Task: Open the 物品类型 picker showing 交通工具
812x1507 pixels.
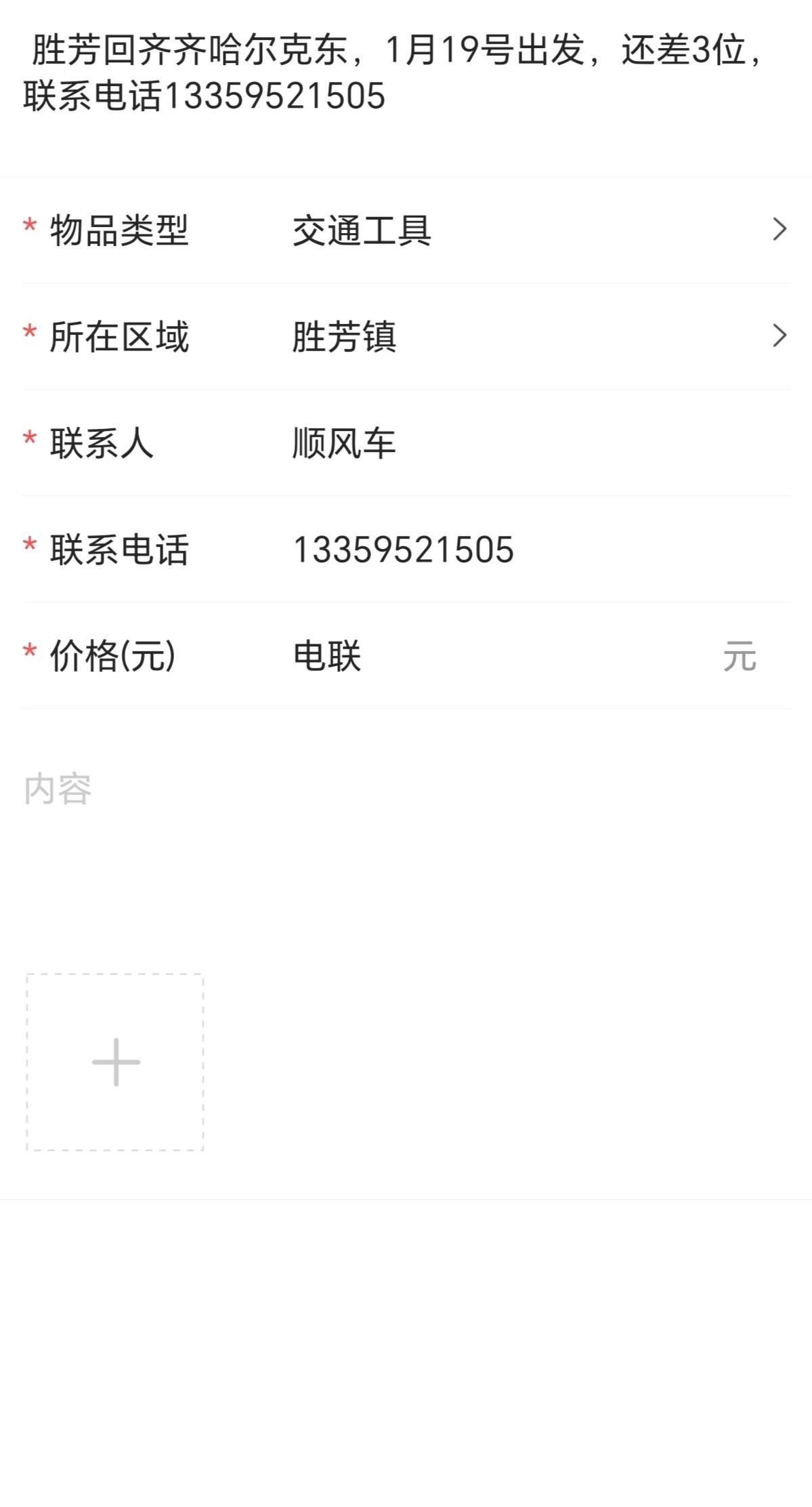Action: (535, 230)
